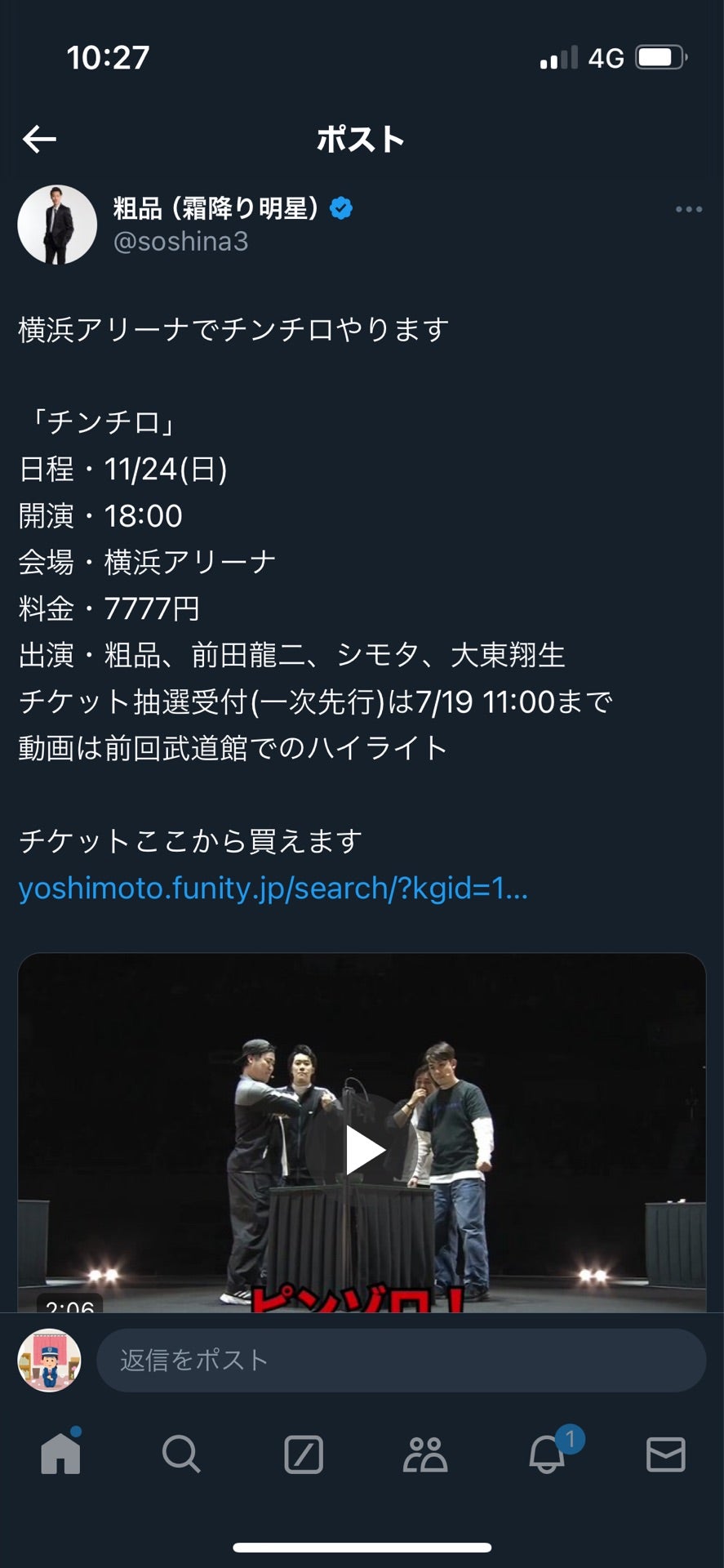Screen dimensions: 724x1568
Task: Tap the reply field 返信をポスト
Action: pyautogui.click(x=400, y=1360)
